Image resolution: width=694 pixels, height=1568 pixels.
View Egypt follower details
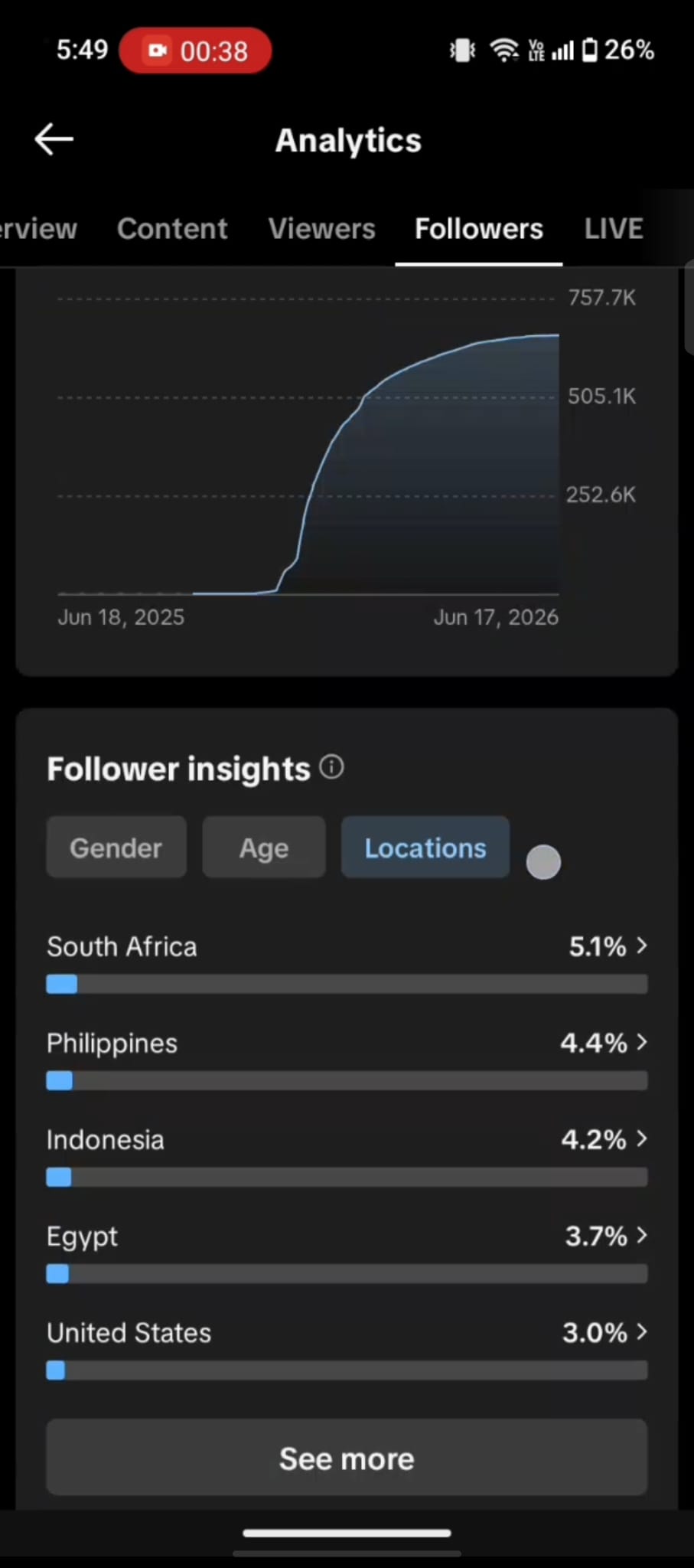[347, 1251]
